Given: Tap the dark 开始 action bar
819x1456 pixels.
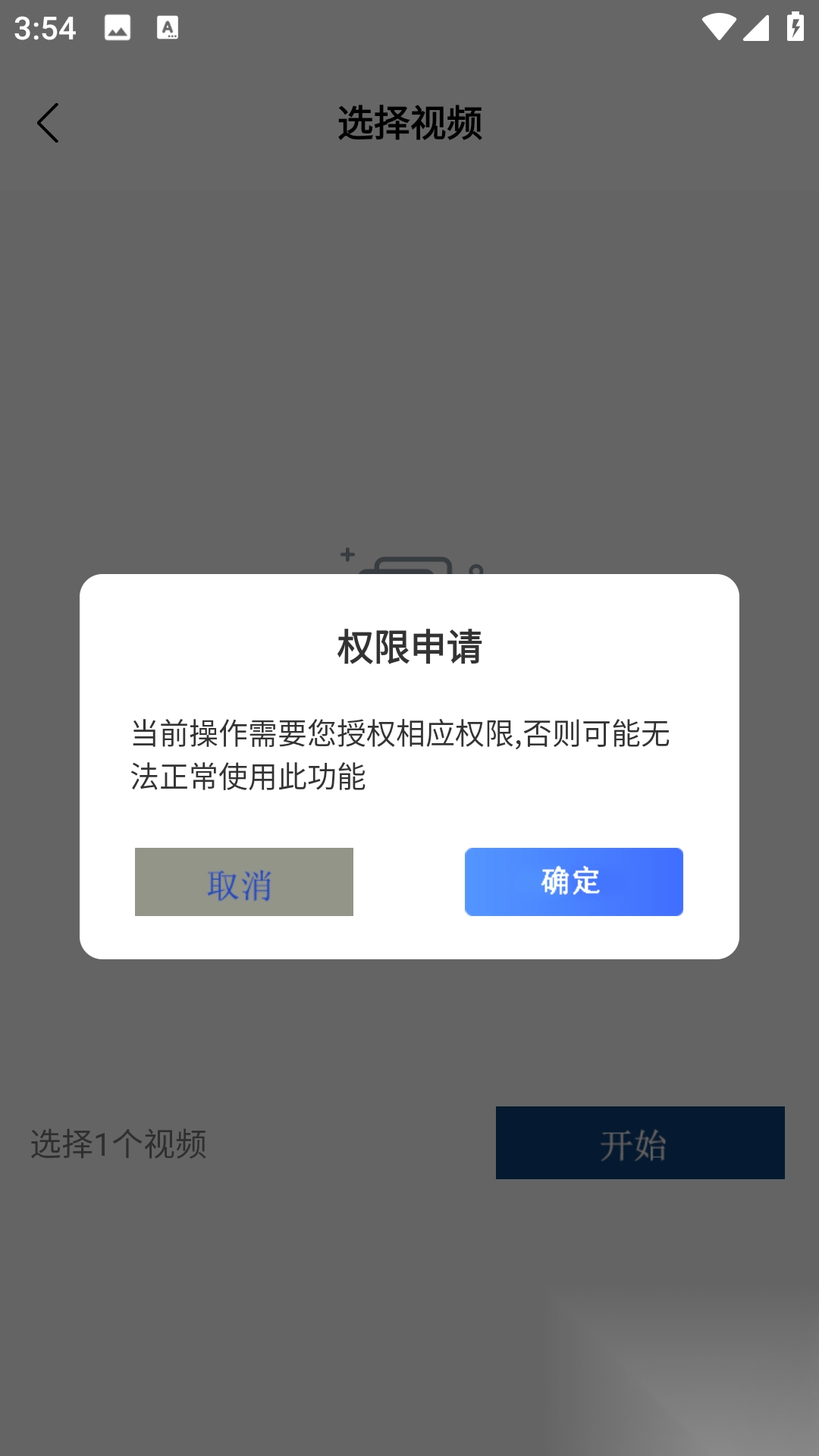Looking at the screenshot, I should 639,1142.
